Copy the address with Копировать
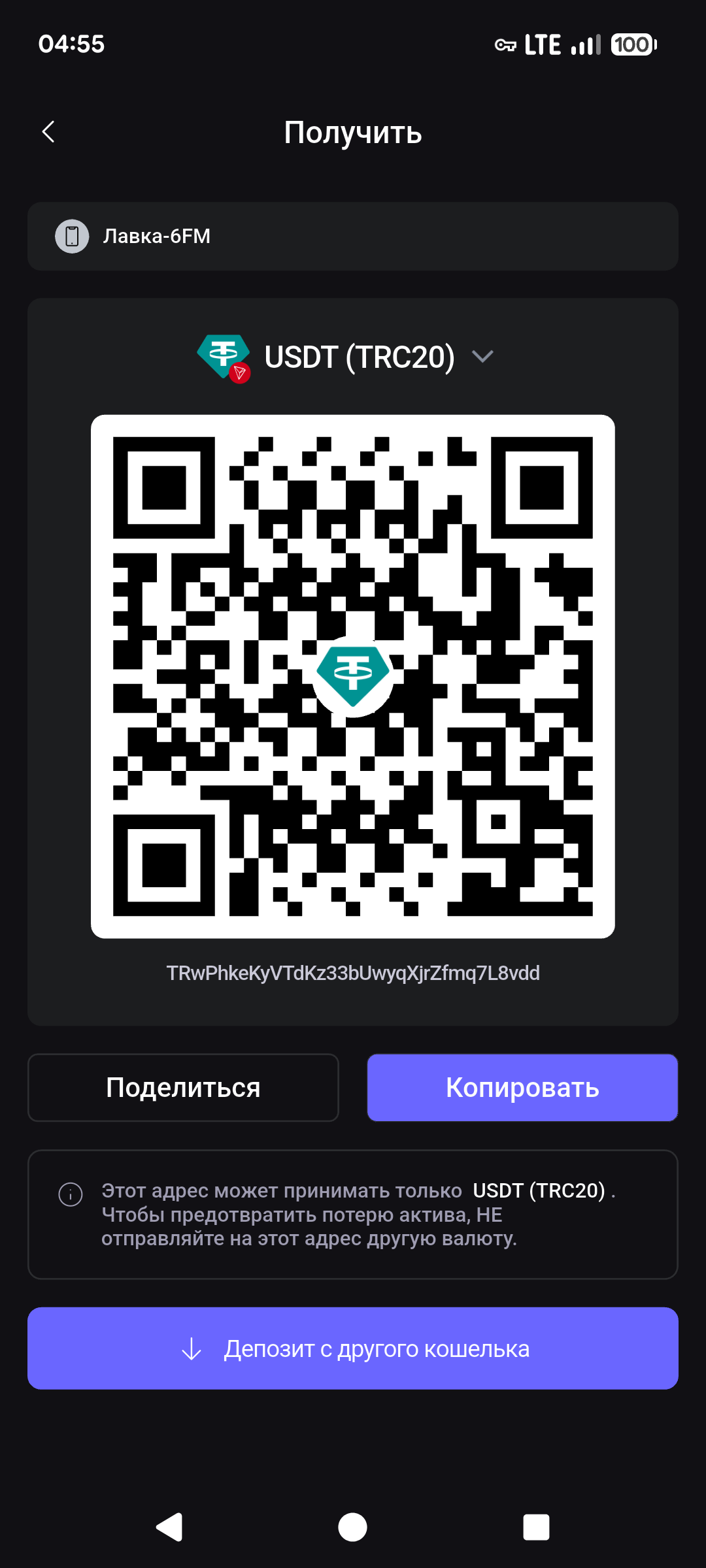The image size is (706, 1568). tap(522, 1087)
